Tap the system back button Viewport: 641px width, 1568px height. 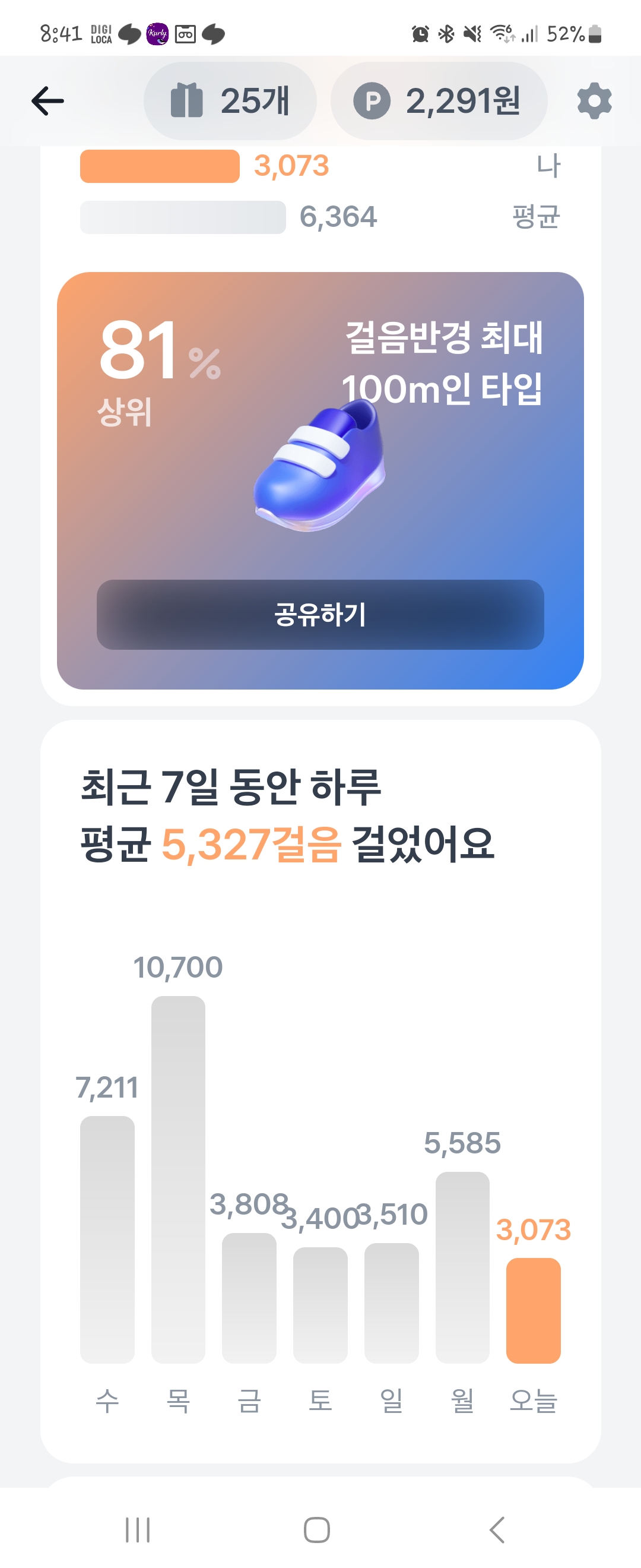pyautogui.click(x=497, y=1529)
